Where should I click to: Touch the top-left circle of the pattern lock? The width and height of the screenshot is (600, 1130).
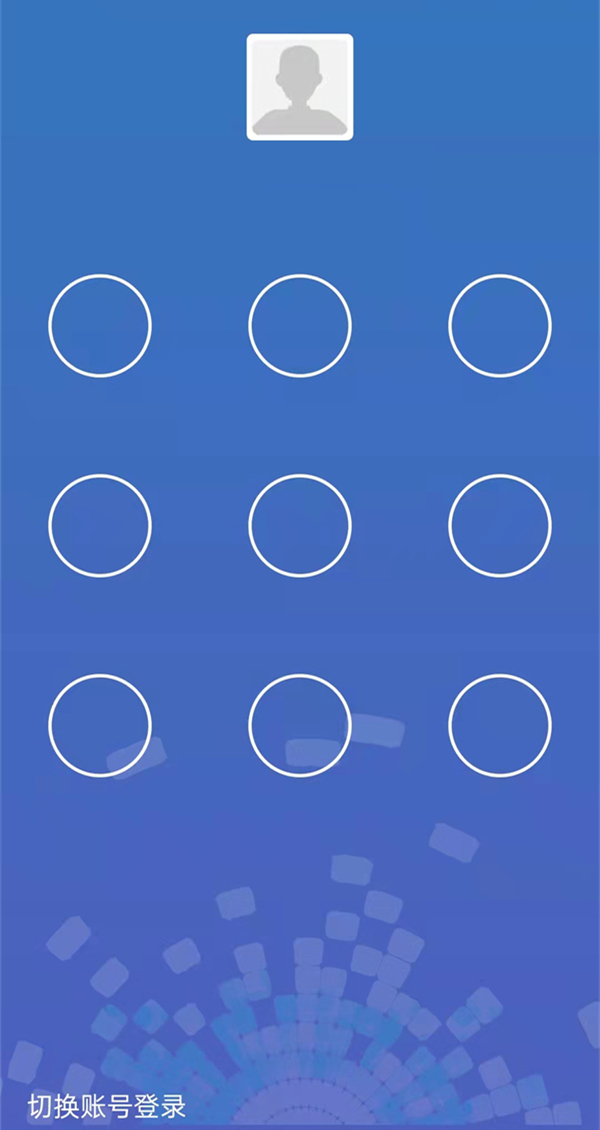point(100,326)
